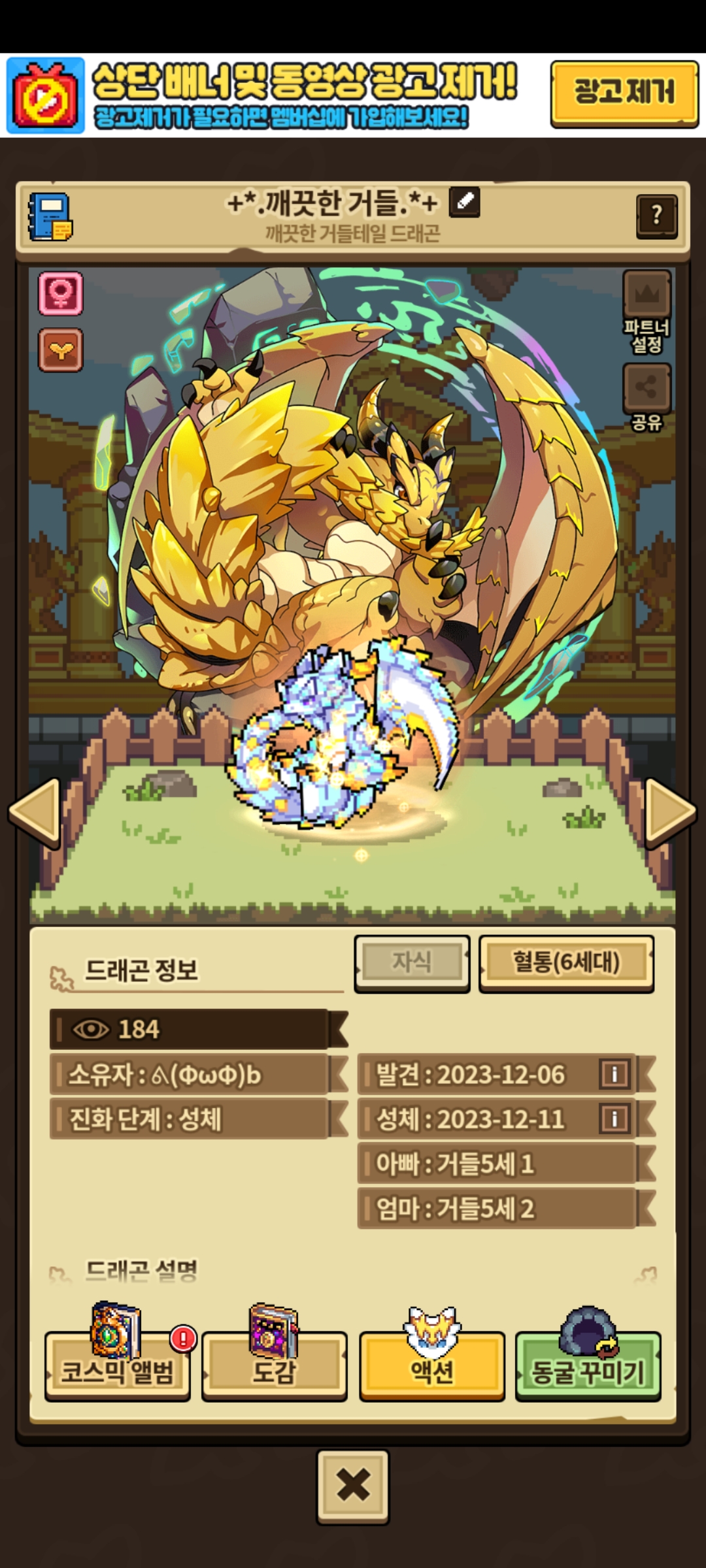This screenshot has width=706, height=1568.
Task: Show info for 성체 date
Action: point(614,1119)
